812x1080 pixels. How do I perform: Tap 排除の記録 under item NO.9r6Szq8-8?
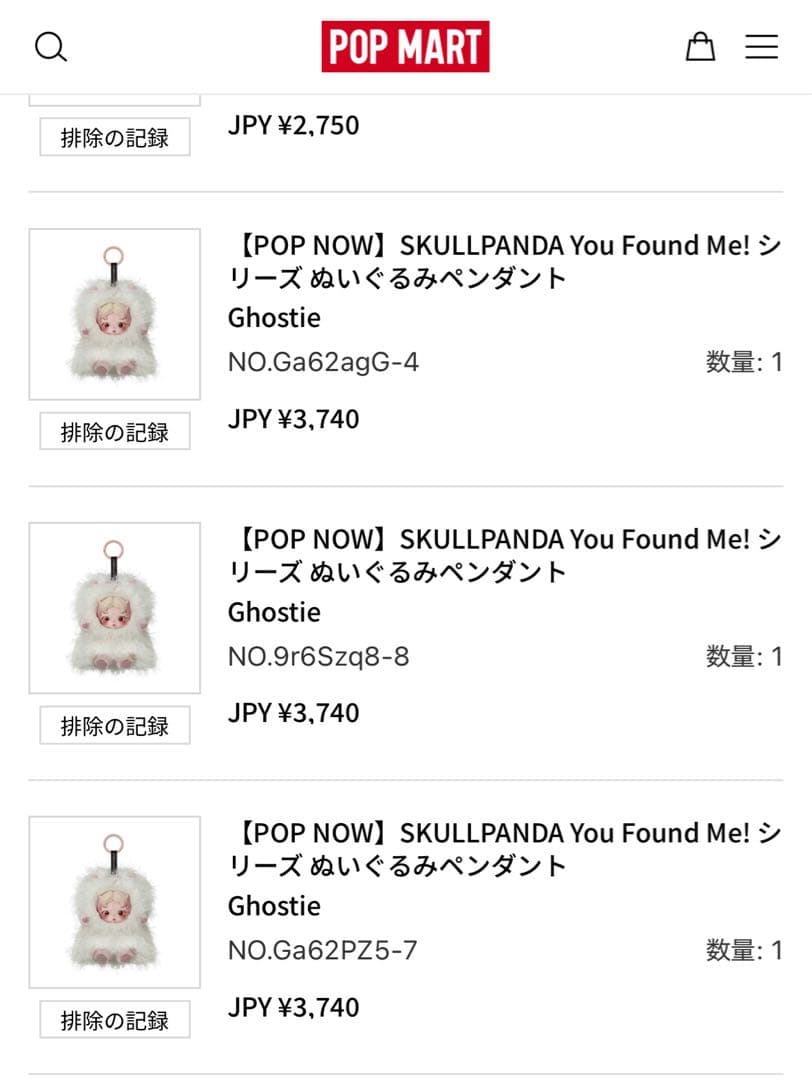115,726
